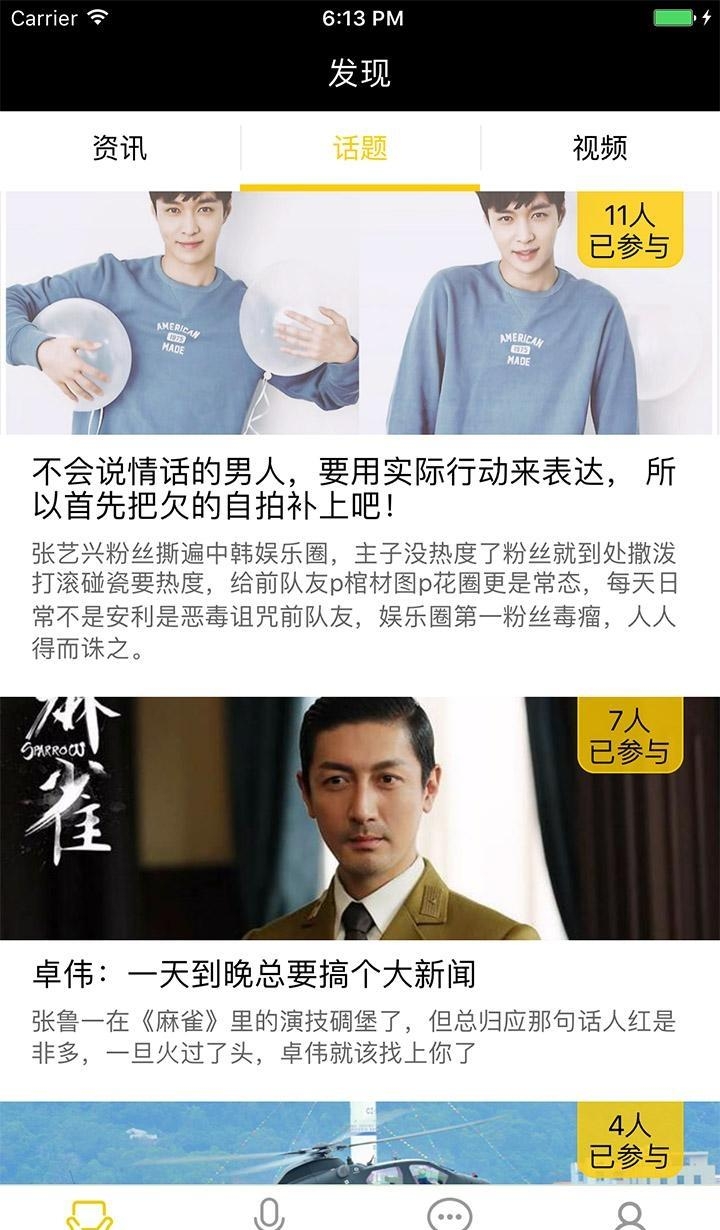
Task: Open the helicopter topic with 4人已参与
Action: coord(360,1143)
